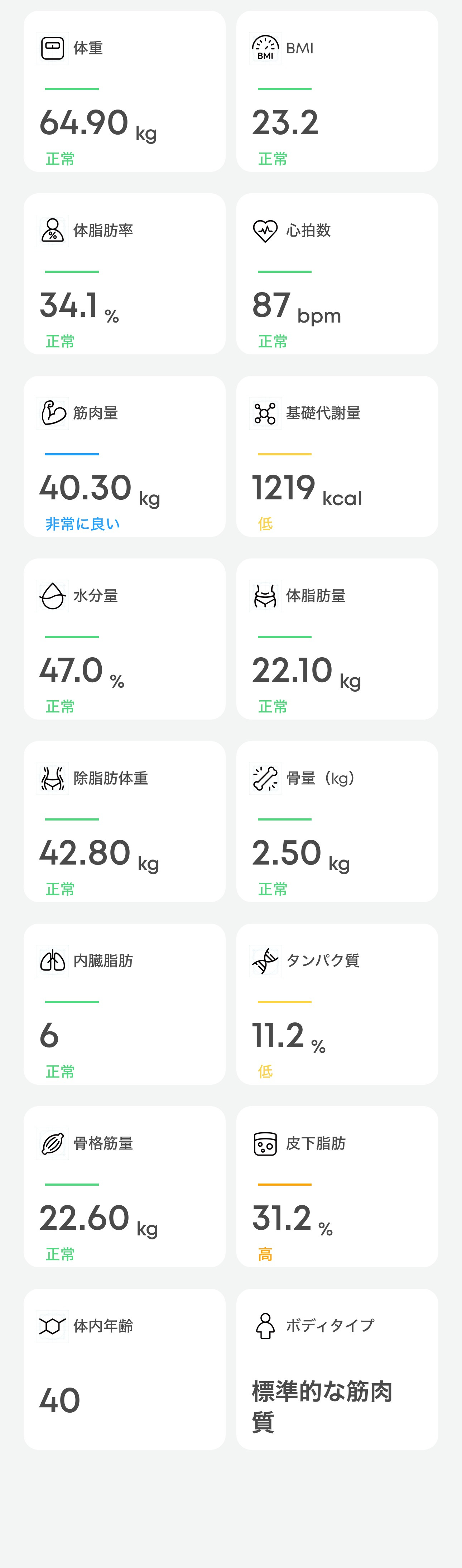Open the 体重 card showing 64.90 kg

coord(124,91)
